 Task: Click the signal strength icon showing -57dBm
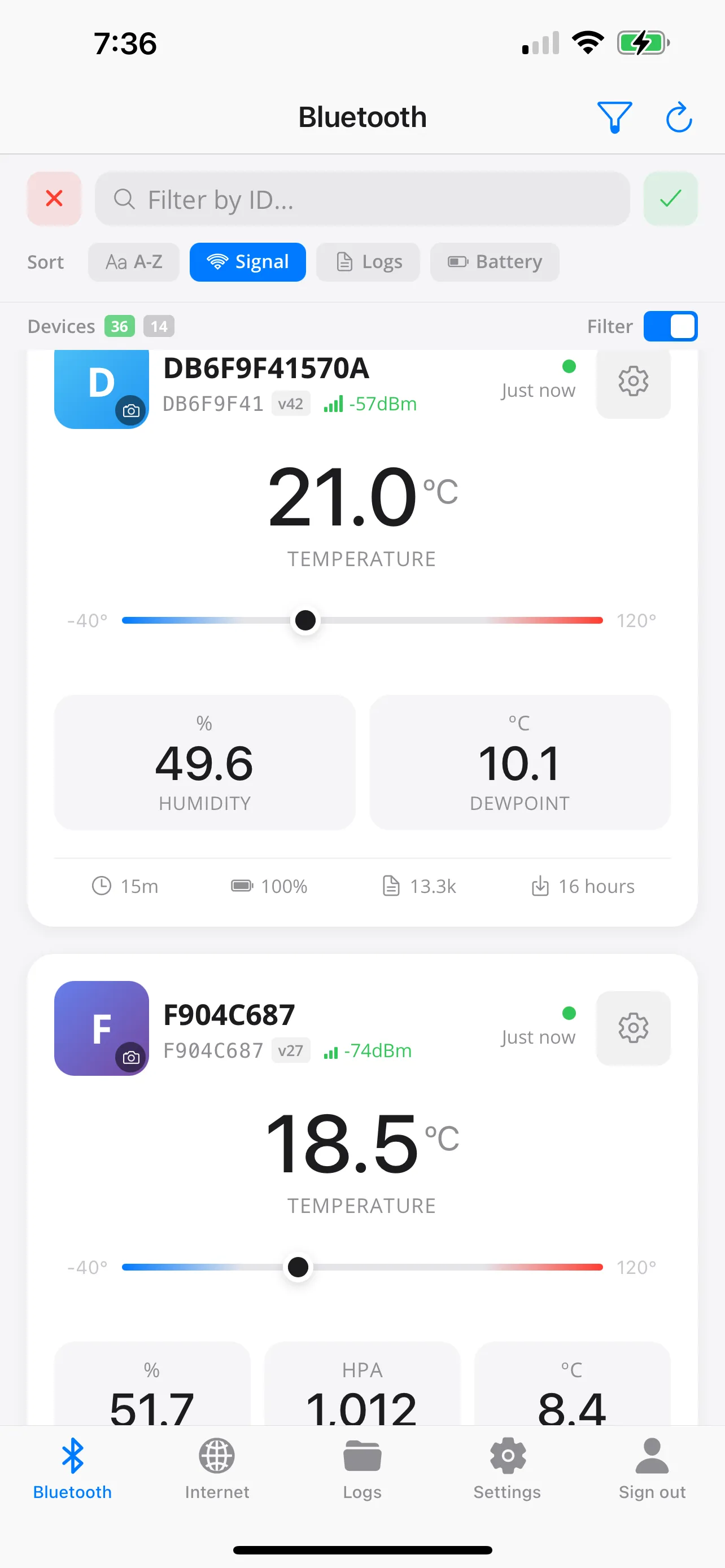pyautogui.click(x=333, y=403)
